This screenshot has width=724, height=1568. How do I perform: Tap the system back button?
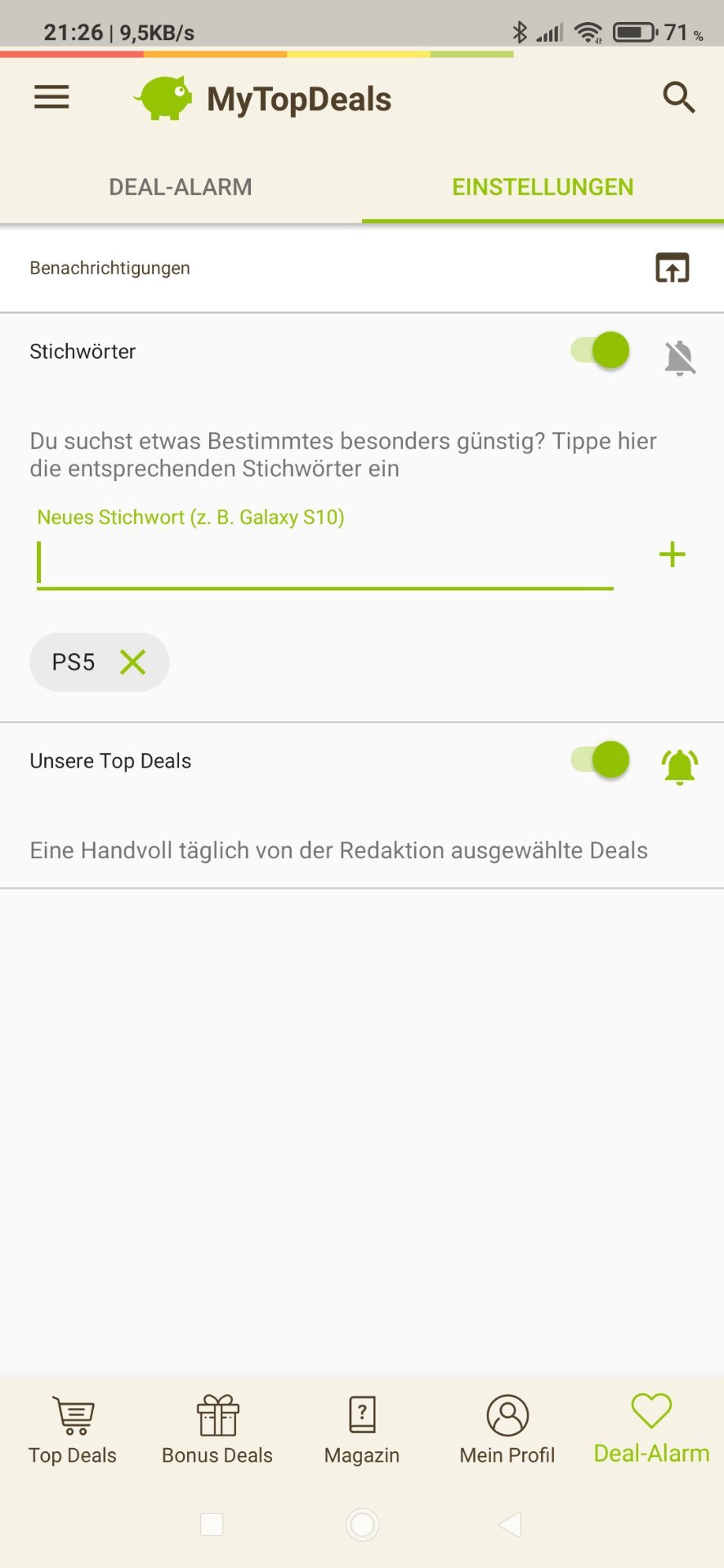511,1524
